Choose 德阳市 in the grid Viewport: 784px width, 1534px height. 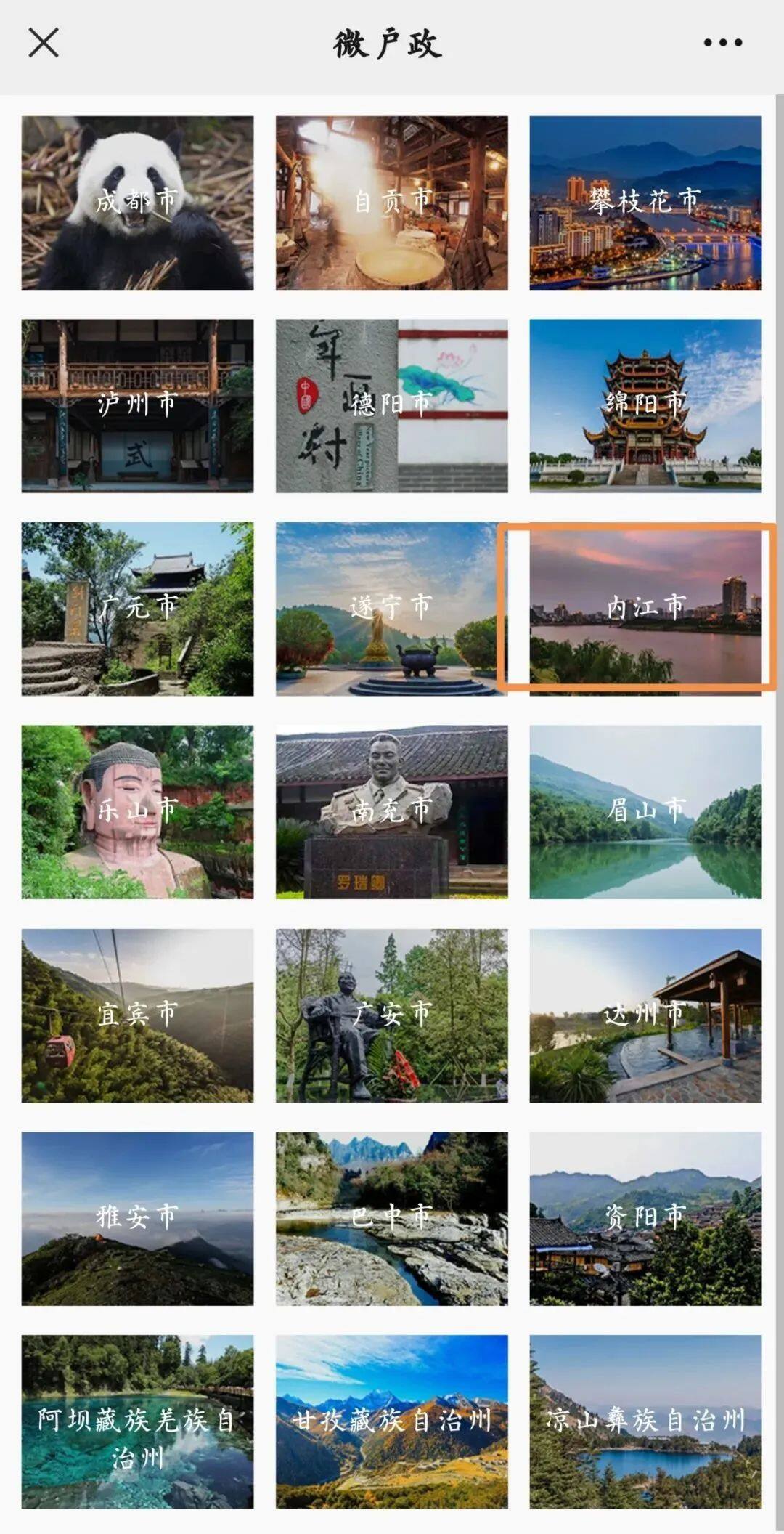(391, 405)
